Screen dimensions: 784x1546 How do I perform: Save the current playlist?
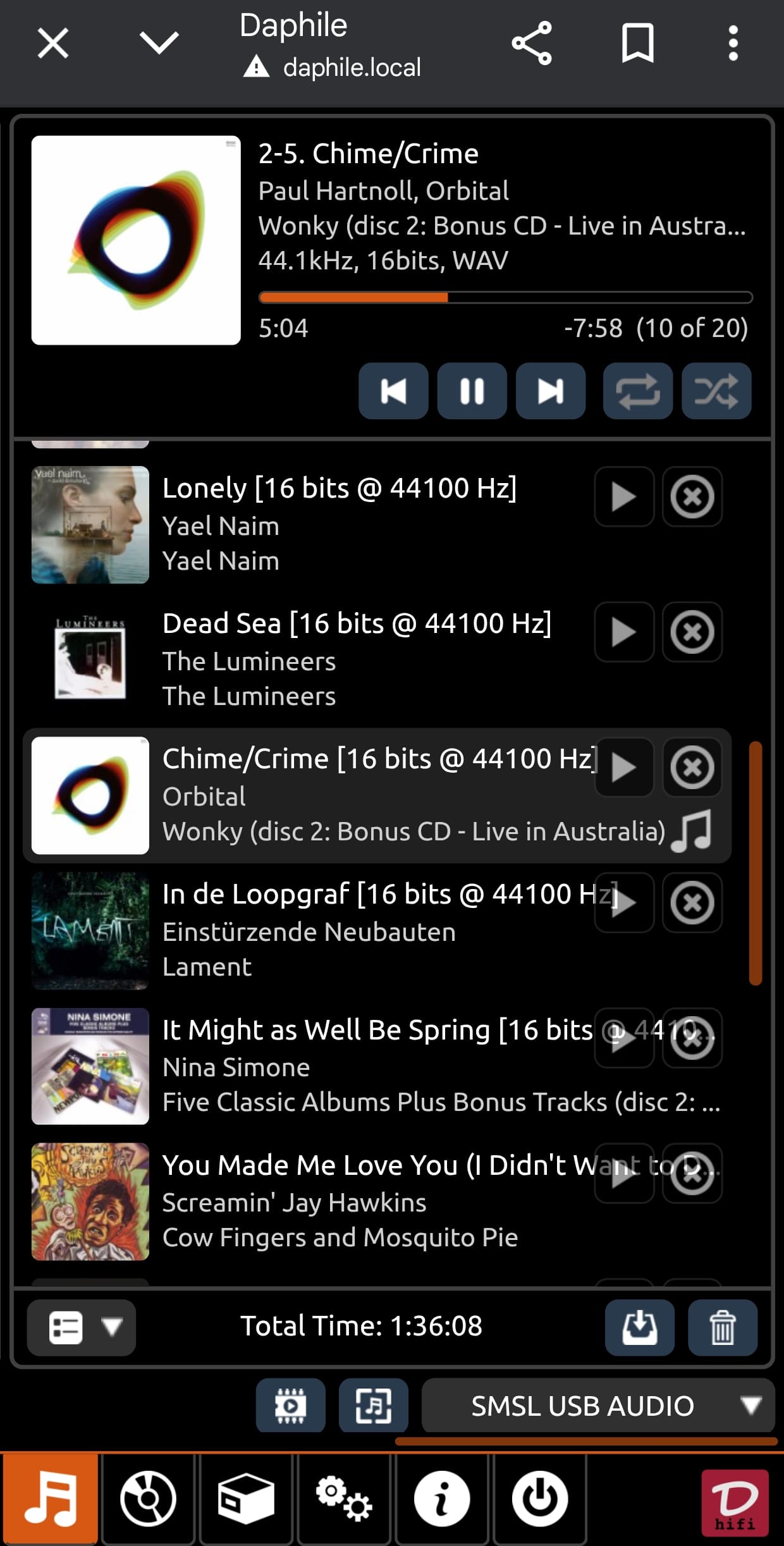click(x=639, y=1327)
